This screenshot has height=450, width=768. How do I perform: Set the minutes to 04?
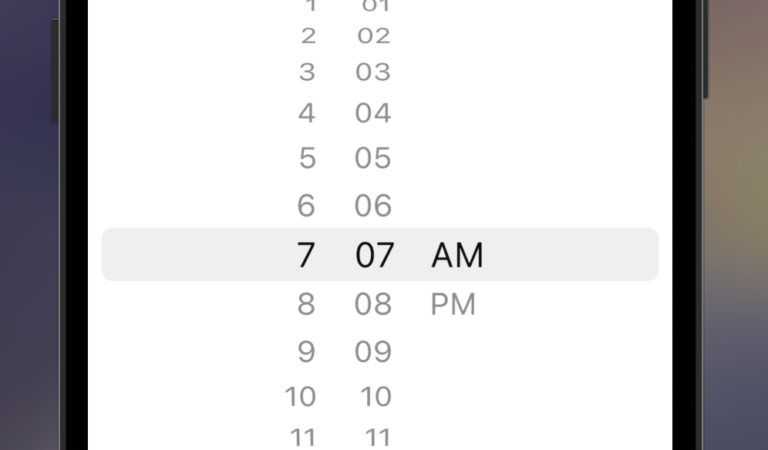coord(373,113)
